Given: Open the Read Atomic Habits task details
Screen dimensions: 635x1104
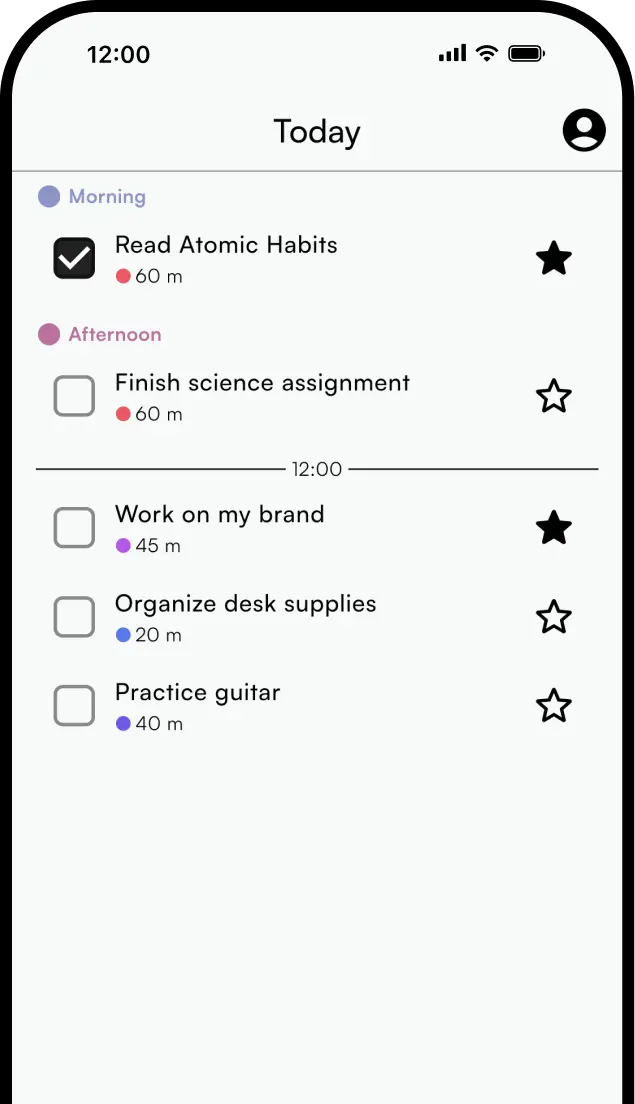Looking at the screenshot, I should [x=226, y=245].
